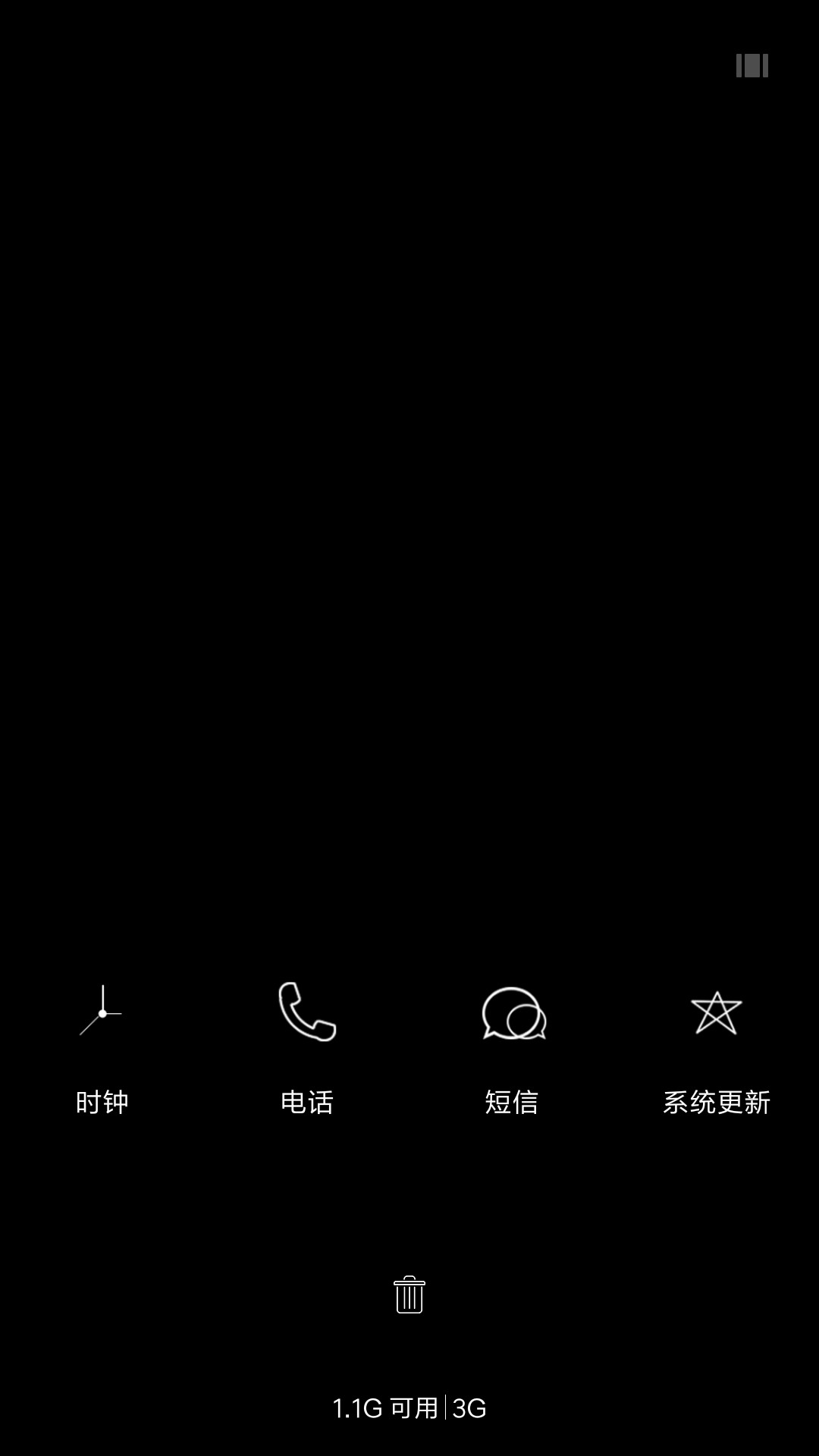Switch the recent apps view layout
This screenshot has width=819, height=1456.
(x=752, y=66)
